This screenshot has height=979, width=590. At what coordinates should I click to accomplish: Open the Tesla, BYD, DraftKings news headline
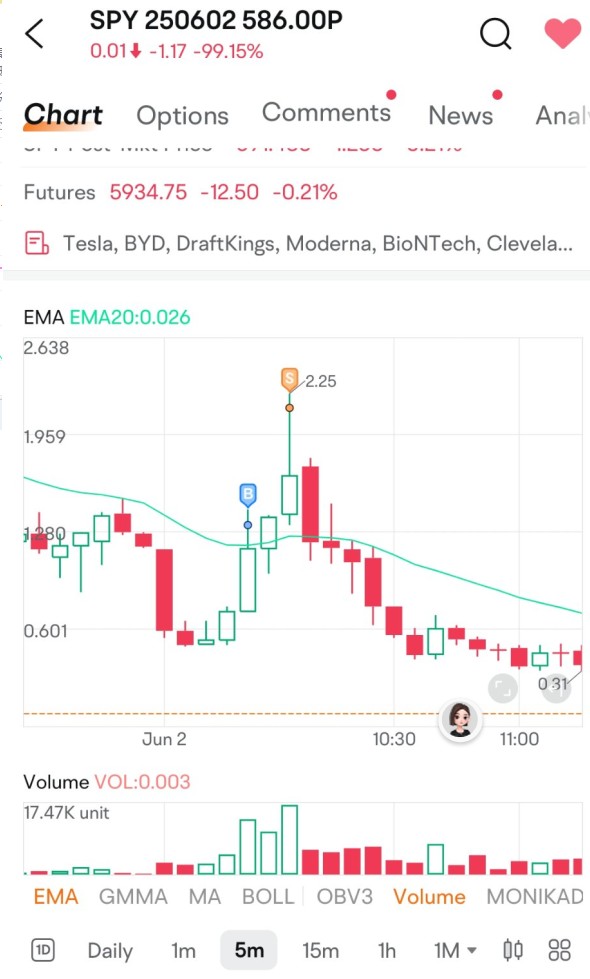click(298, 243)
